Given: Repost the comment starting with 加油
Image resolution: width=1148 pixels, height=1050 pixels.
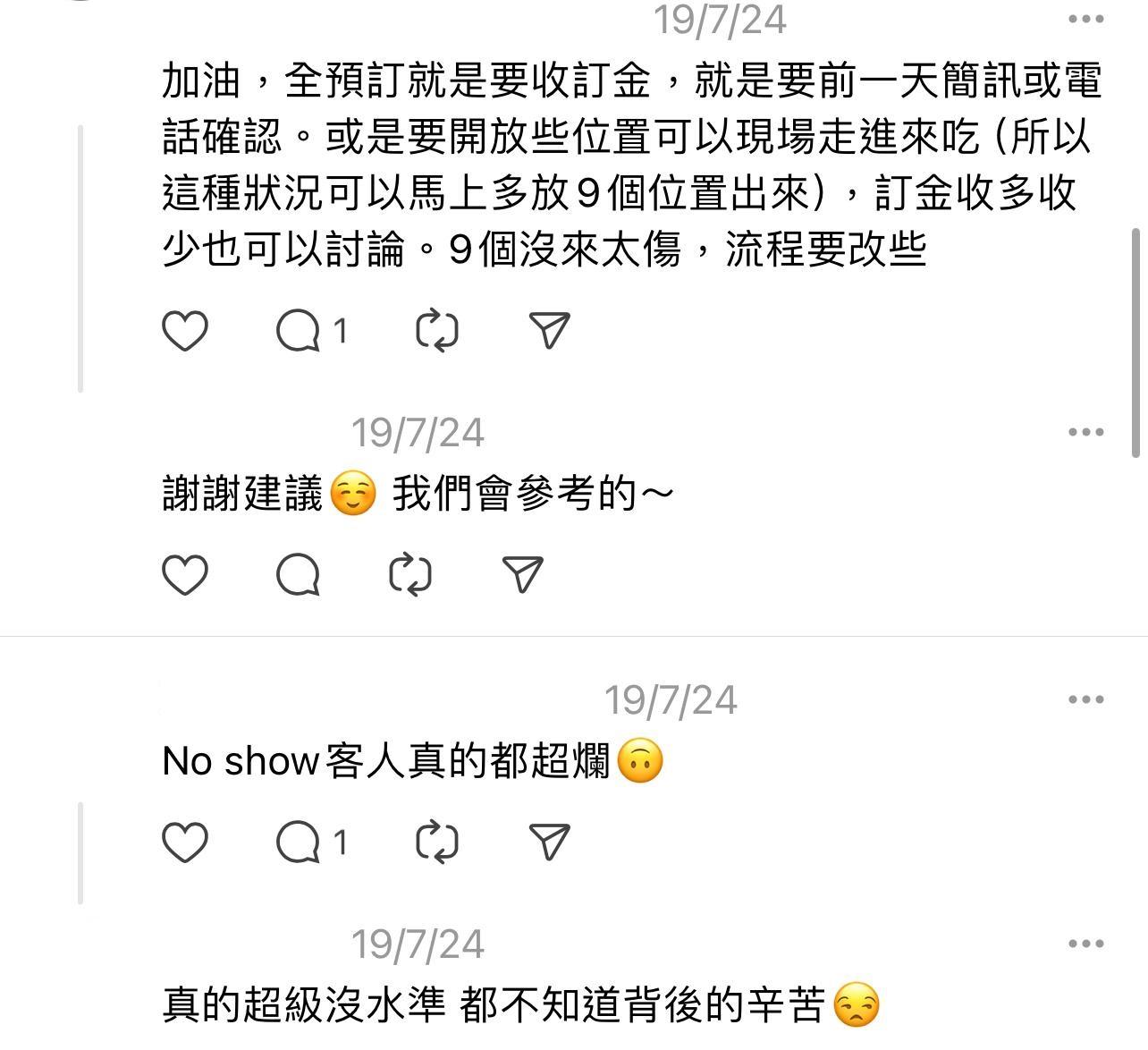Looking at the screenshot, I should point(437,331).
